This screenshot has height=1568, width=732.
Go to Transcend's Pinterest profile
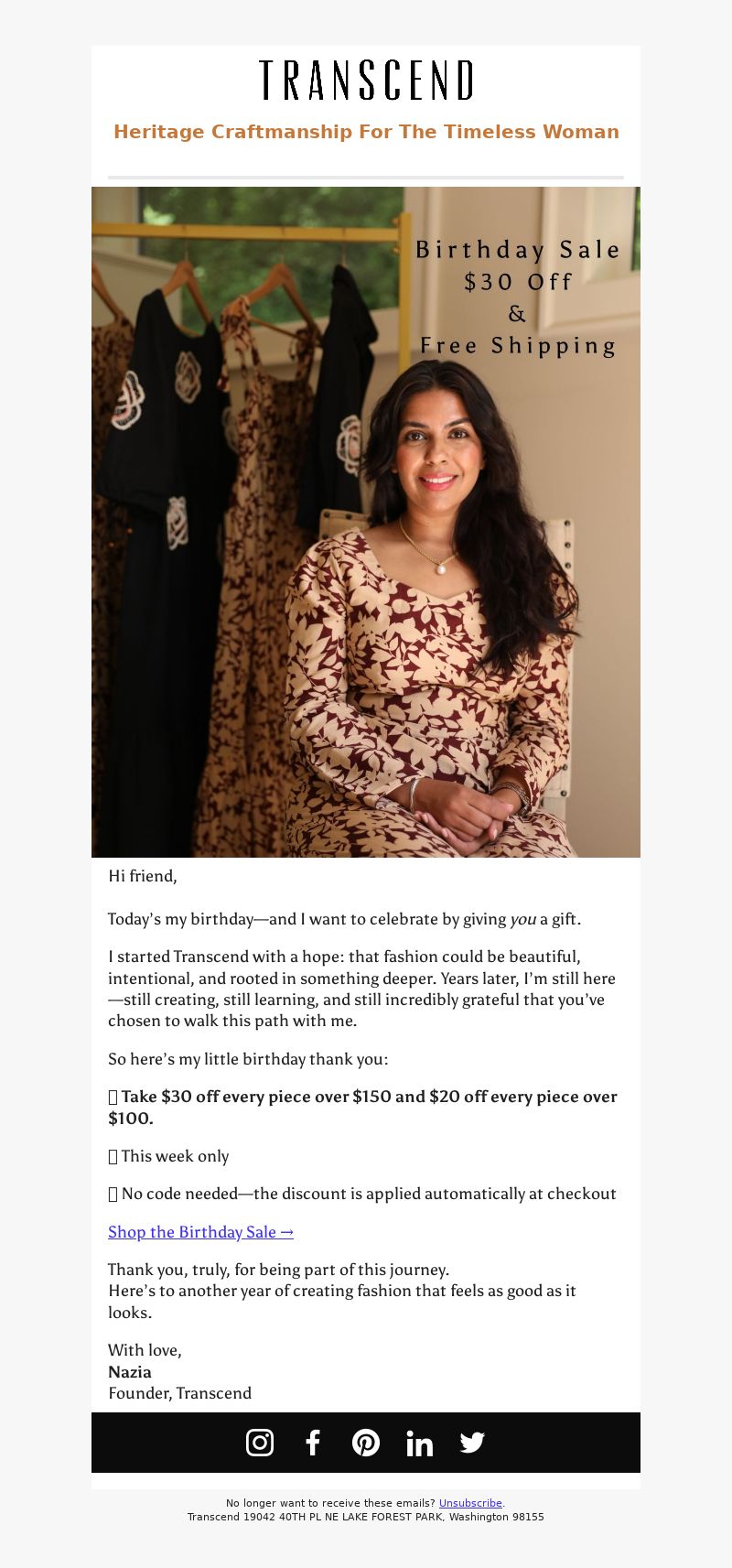tap(366, 1443)
